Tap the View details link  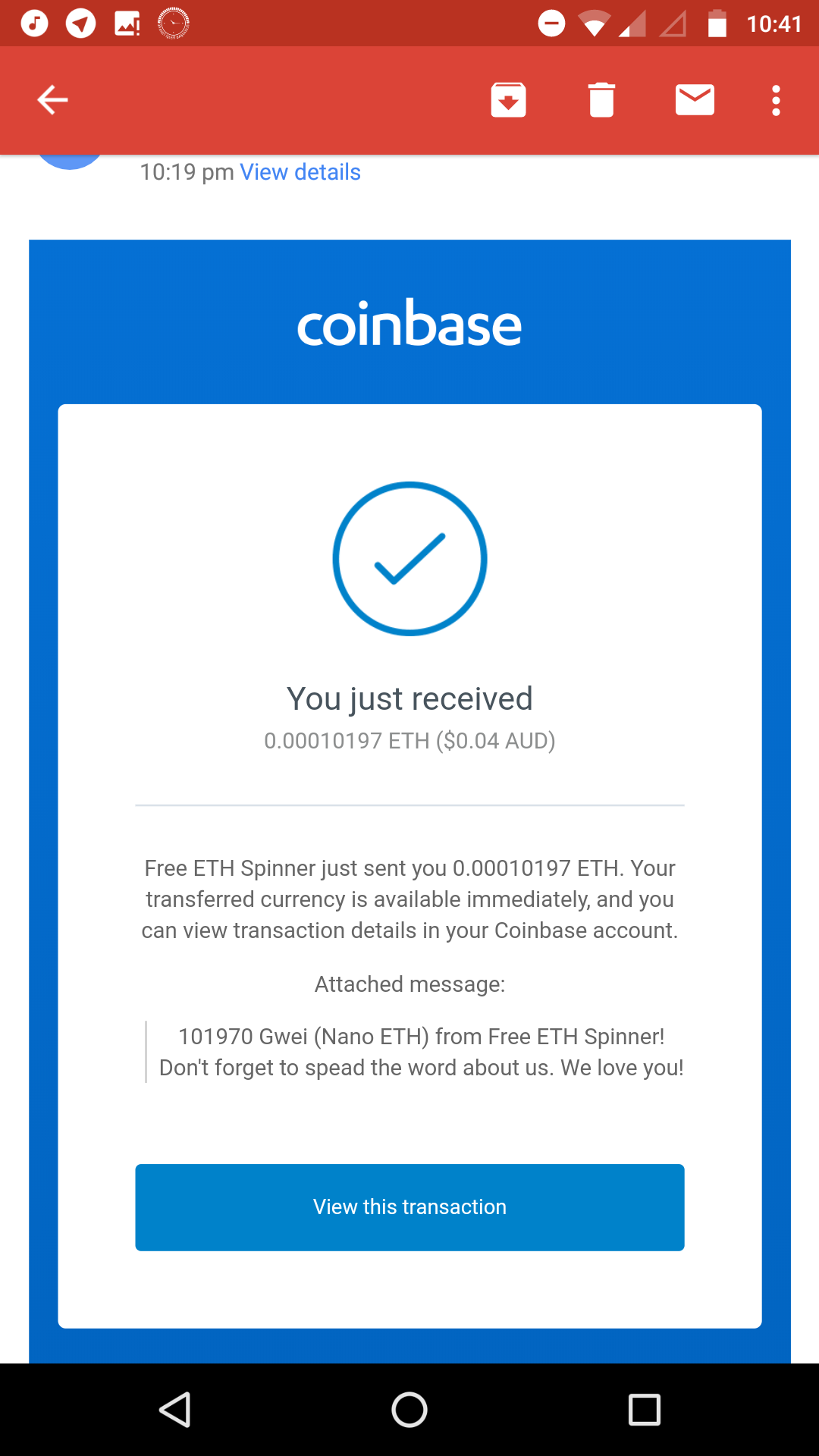point(300,172)
